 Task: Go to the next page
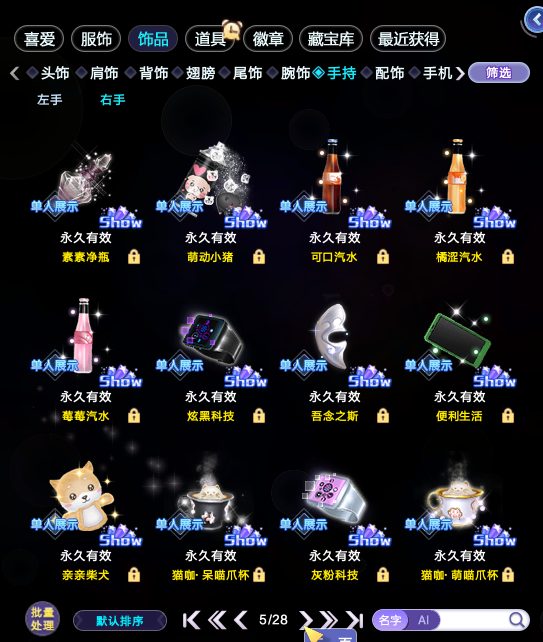point(305,620)
